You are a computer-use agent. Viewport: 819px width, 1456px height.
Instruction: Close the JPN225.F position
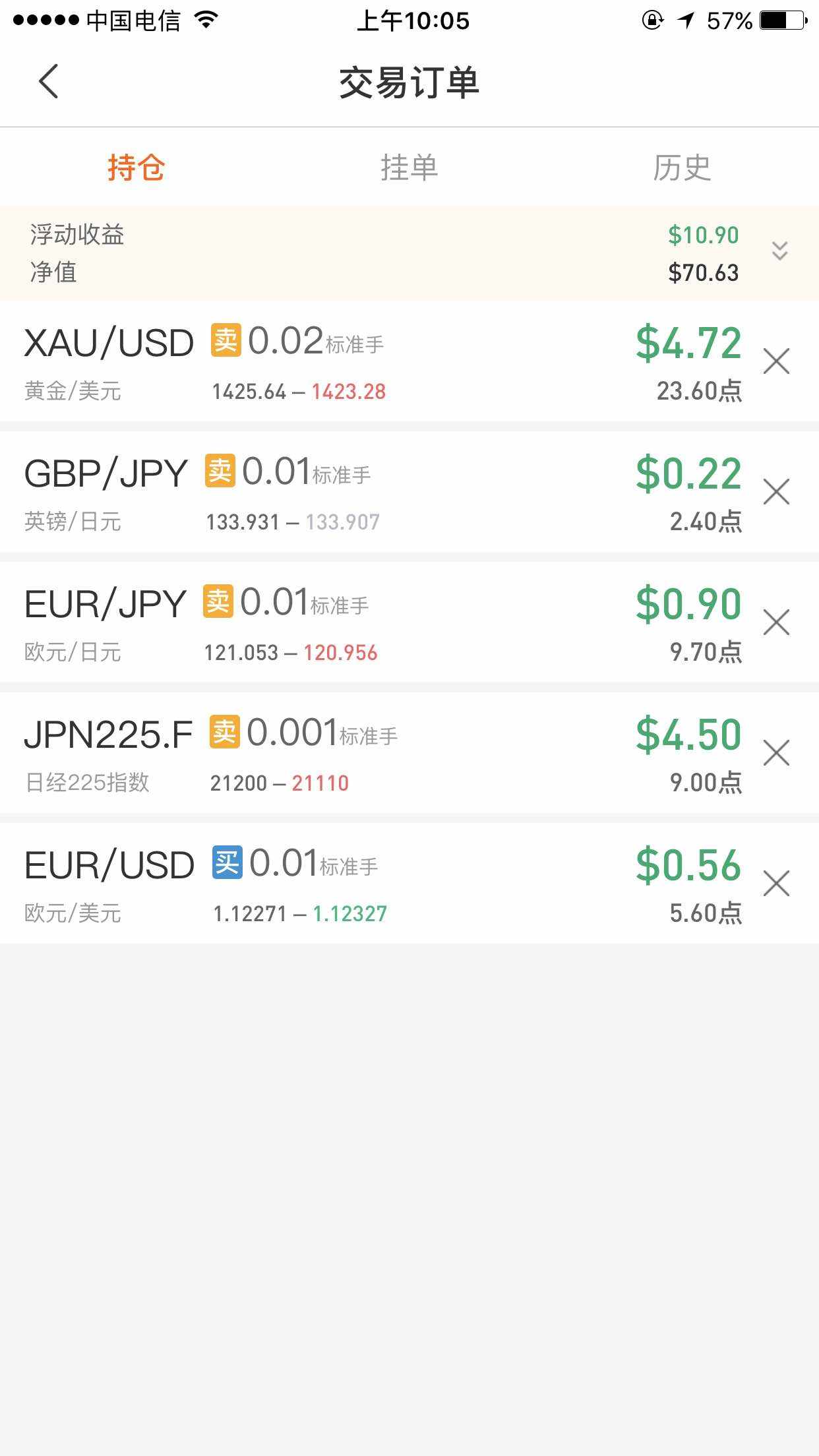pyautogui.click(x=776, y=753)
